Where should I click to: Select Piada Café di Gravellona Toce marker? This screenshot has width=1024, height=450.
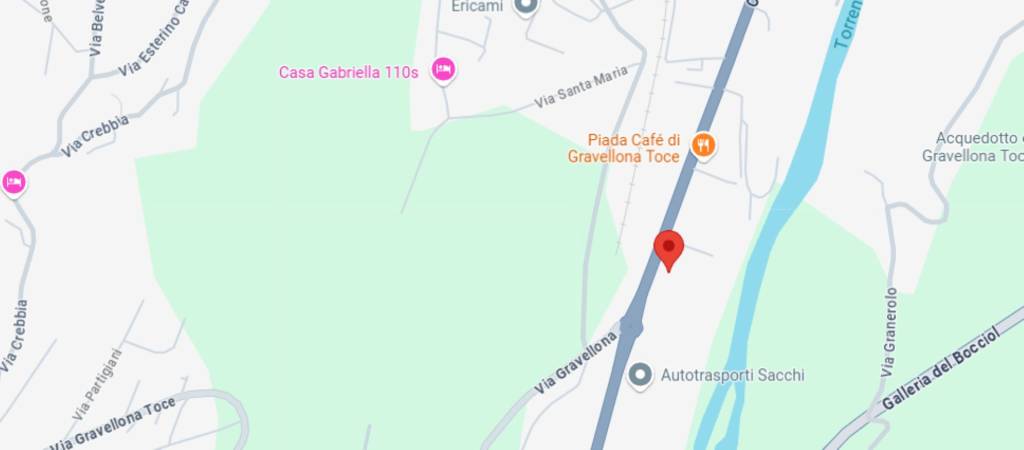tap(705, 146)
